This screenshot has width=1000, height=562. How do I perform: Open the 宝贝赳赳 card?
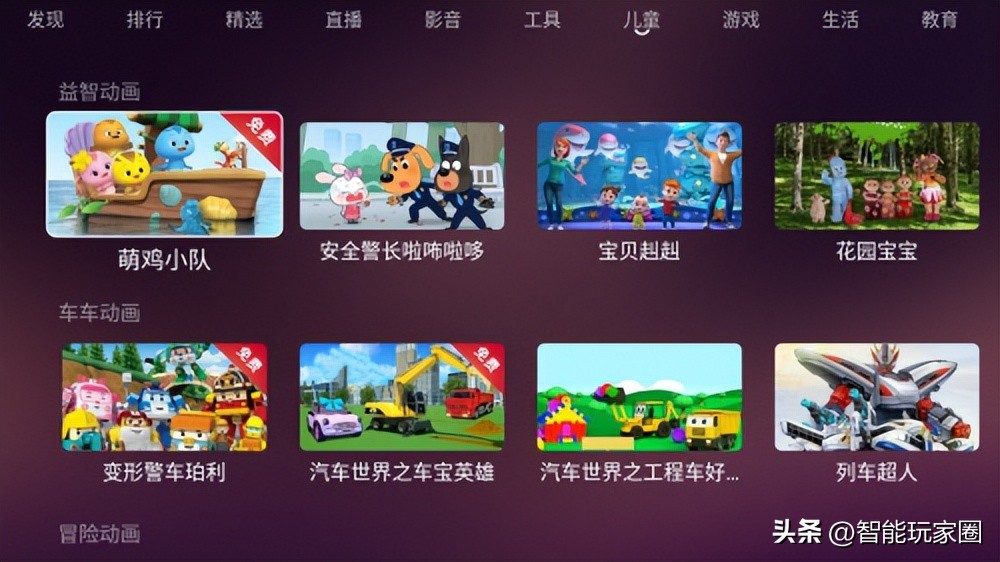[x=639, y=177]
